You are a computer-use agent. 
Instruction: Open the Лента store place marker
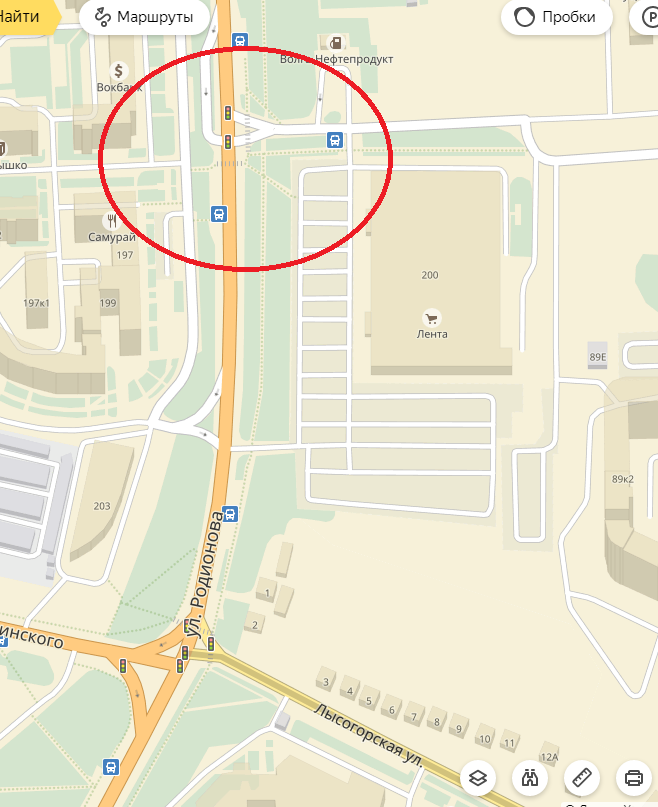tap(433, 319)
